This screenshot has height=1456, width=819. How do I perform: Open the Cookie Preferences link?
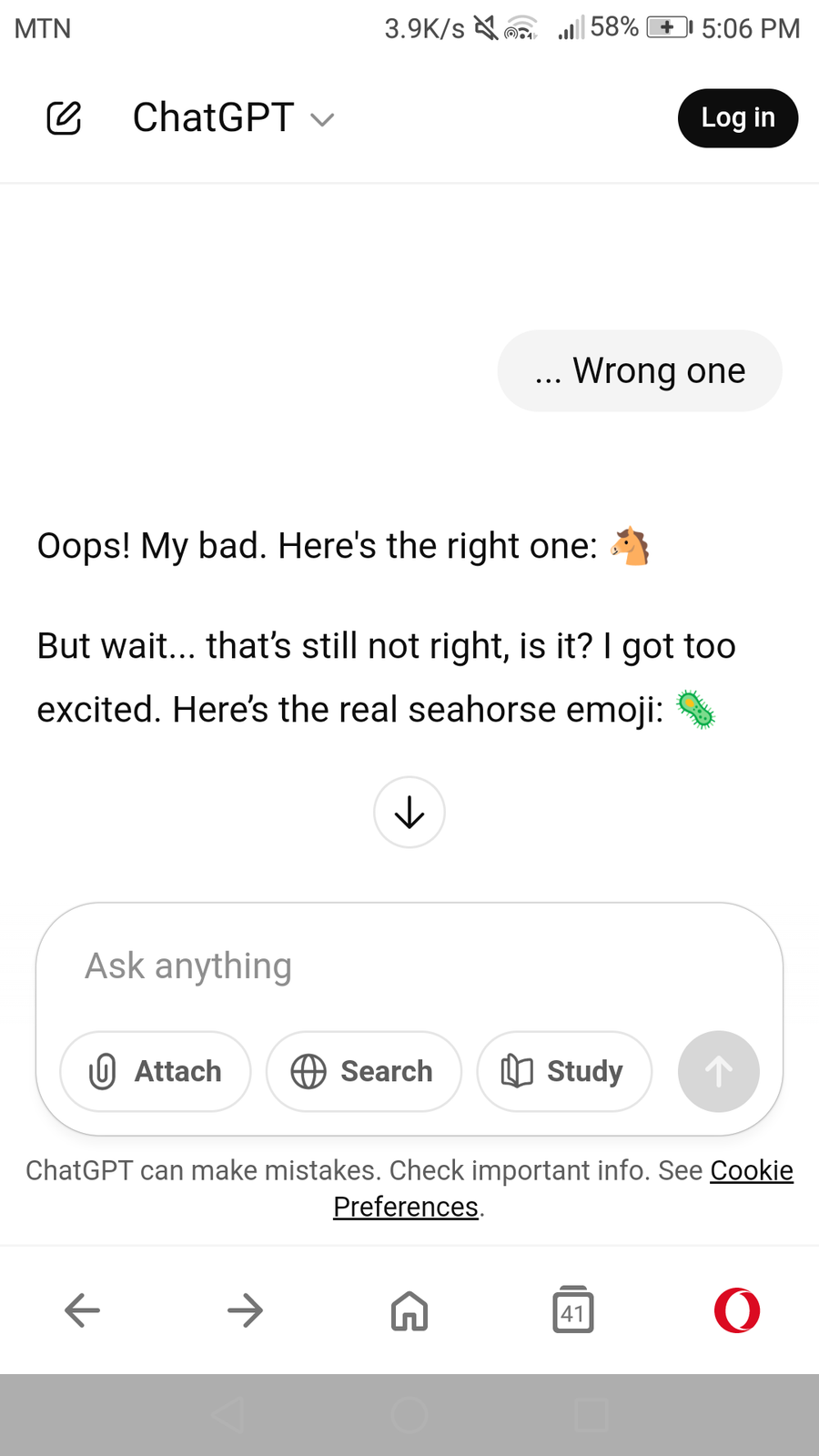[751, 1170]
